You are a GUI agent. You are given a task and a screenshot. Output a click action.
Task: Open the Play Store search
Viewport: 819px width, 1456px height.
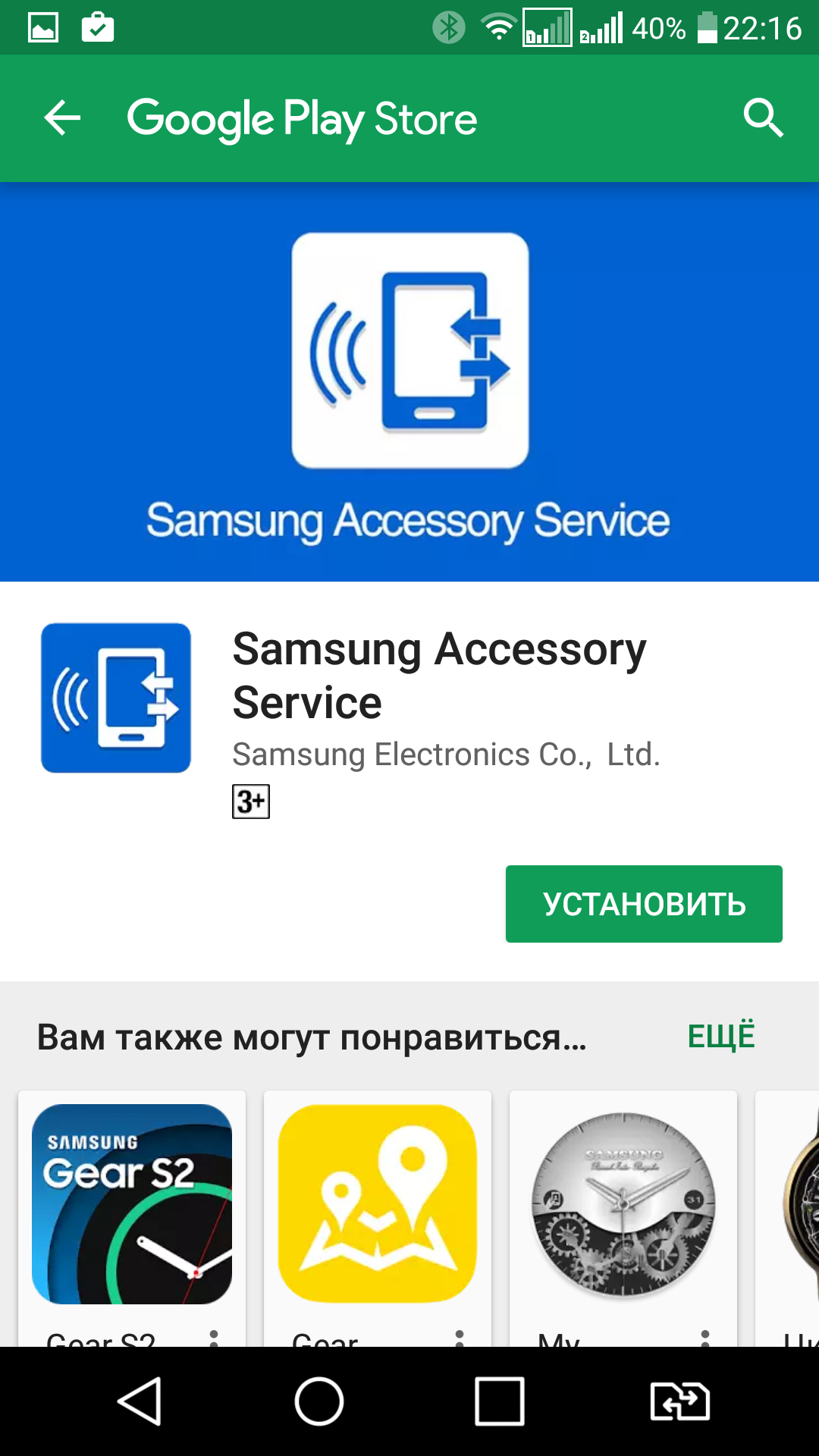point(762,118)
